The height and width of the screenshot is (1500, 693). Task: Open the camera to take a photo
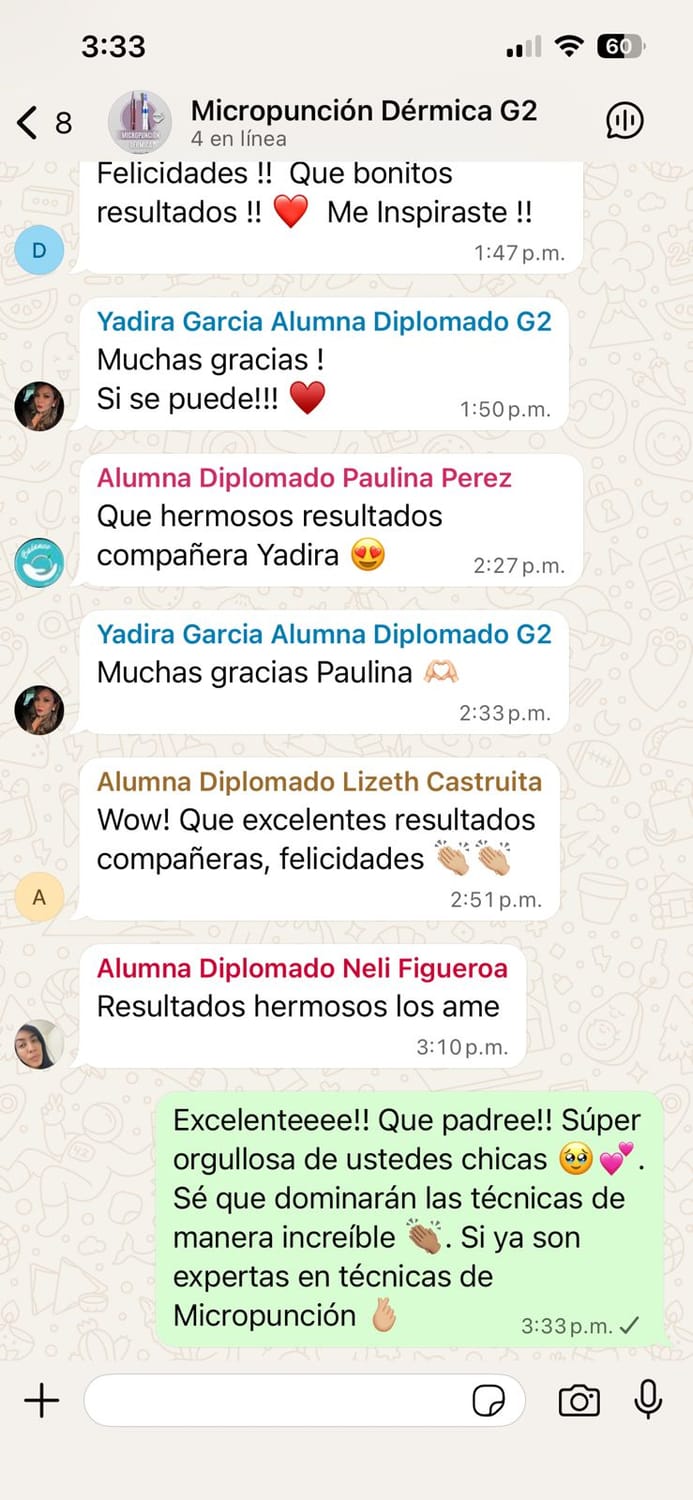tap(579, 1401)
